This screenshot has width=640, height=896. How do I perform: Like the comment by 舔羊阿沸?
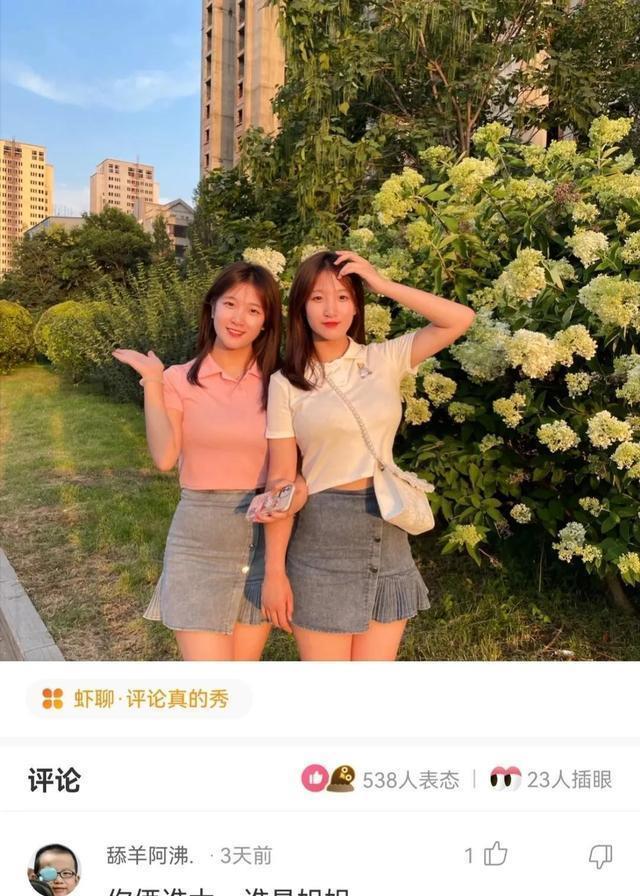click(495, 854)
